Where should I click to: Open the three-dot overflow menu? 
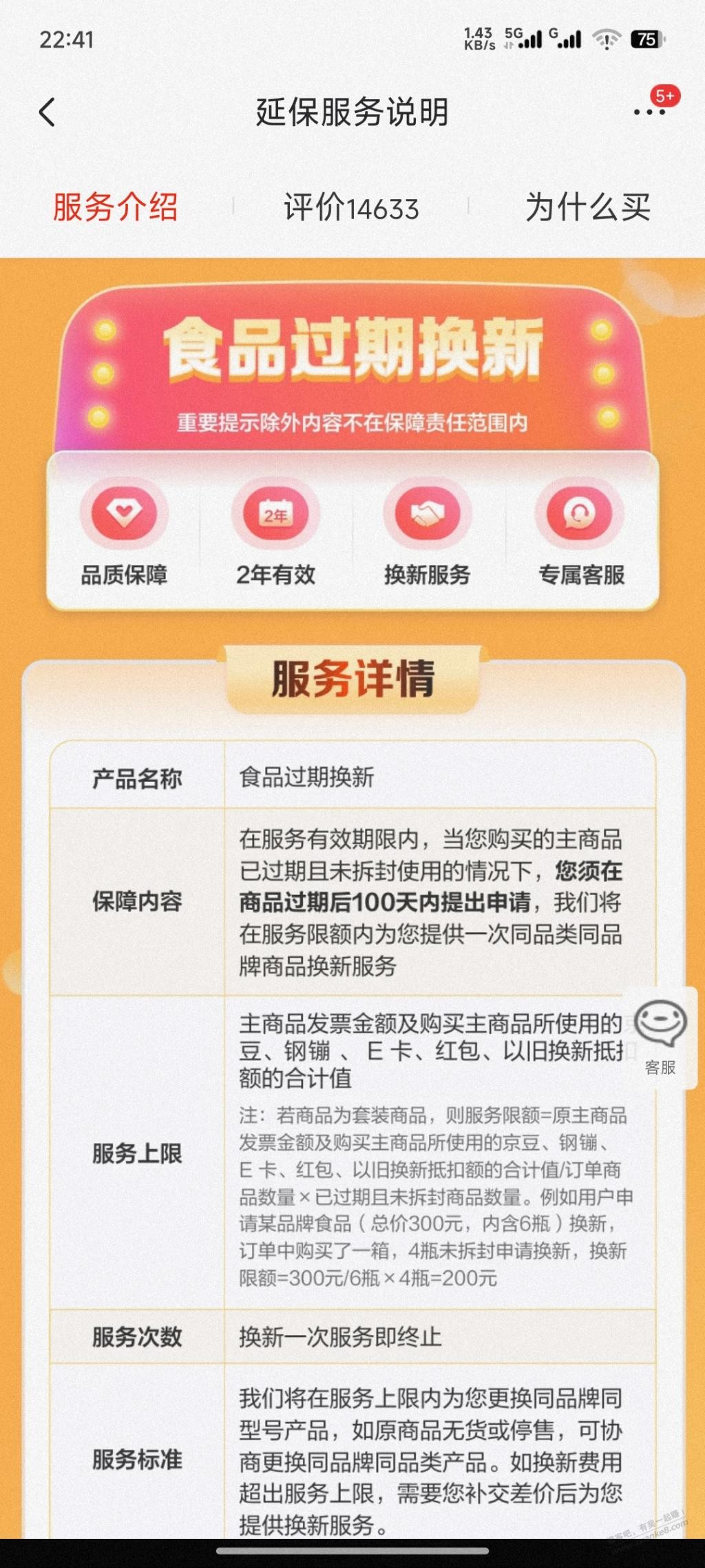pos(649,112)
